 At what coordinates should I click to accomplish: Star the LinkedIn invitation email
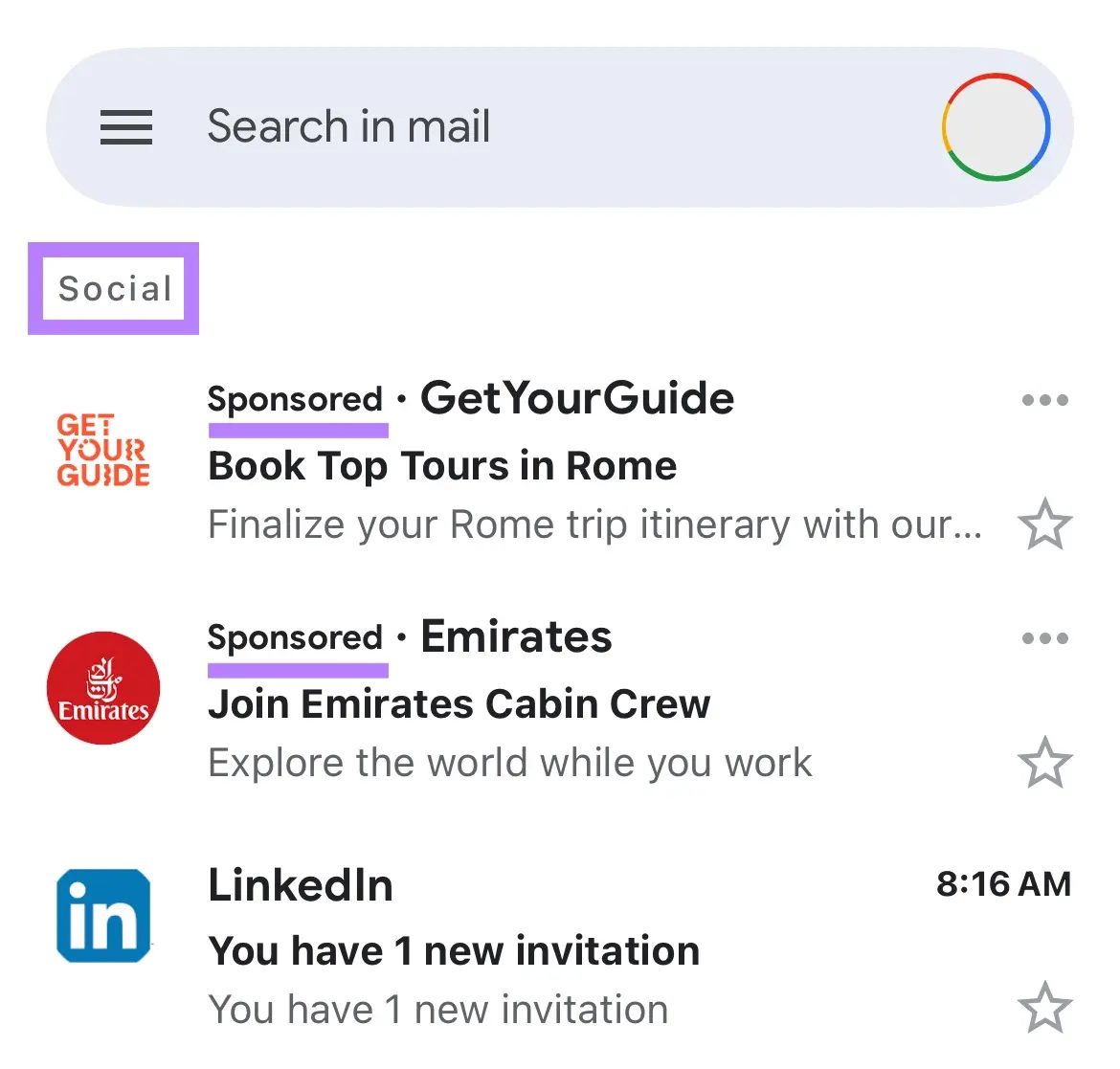click(1044, 1008)
